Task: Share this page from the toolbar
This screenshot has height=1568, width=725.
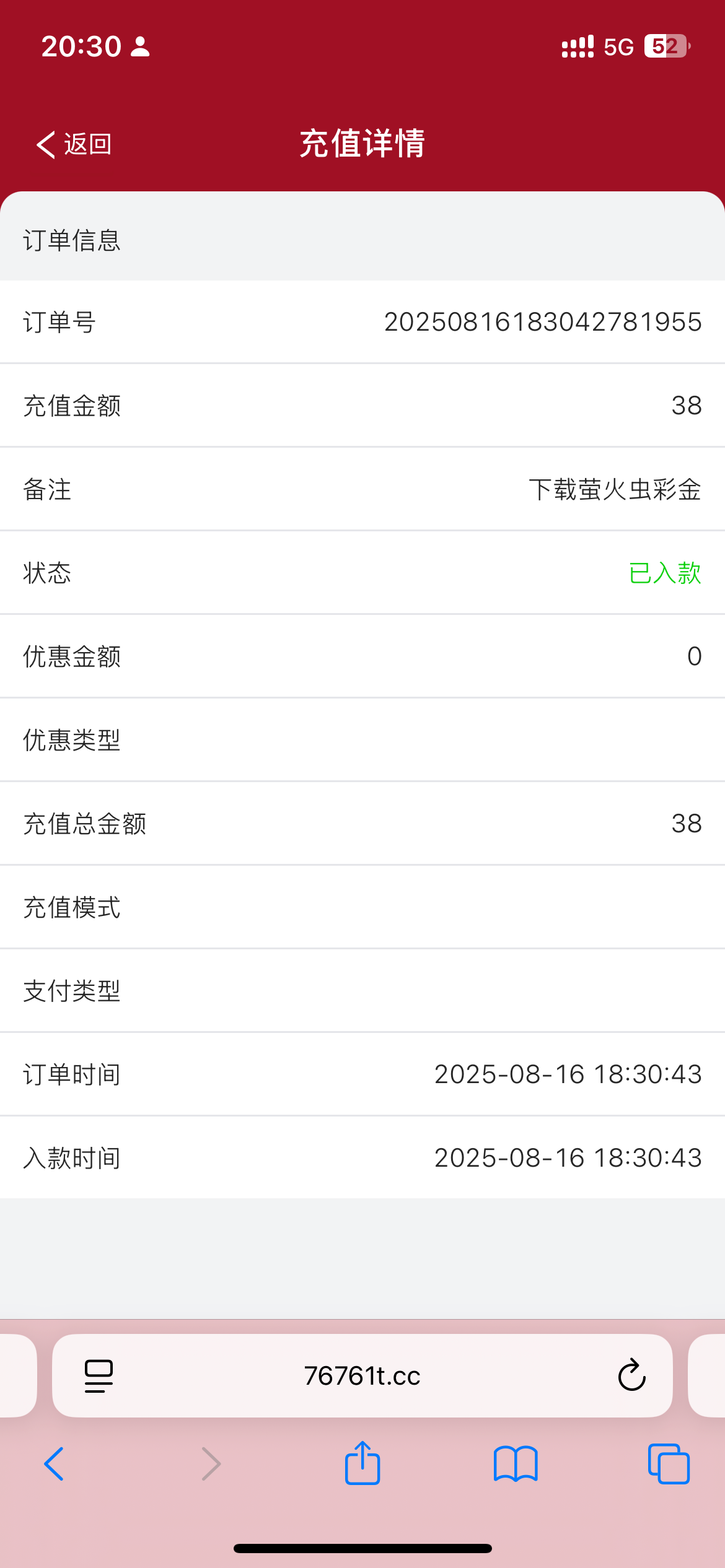Action: tap(362, 1464)
